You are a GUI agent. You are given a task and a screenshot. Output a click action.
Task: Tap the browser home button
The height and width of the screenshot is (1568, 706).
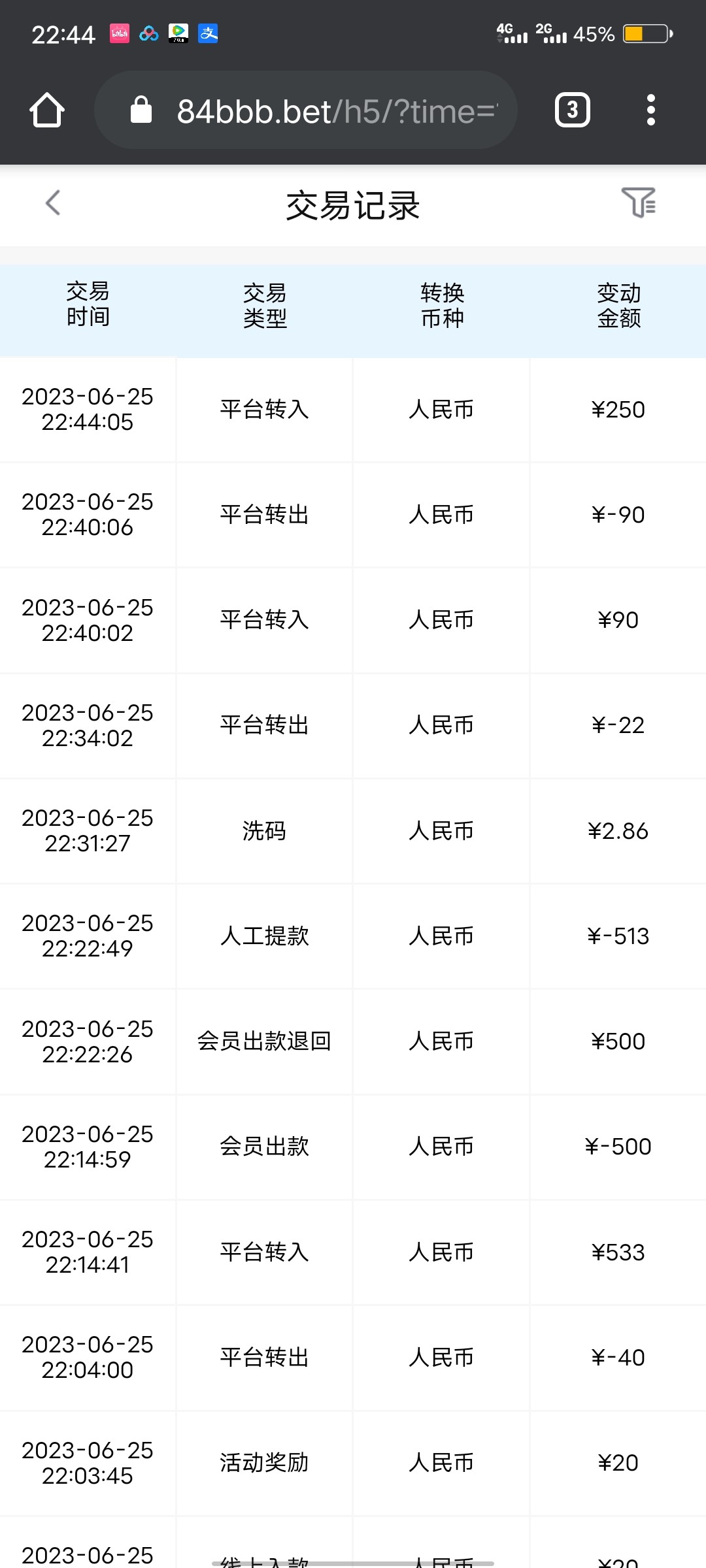(47, 110)
